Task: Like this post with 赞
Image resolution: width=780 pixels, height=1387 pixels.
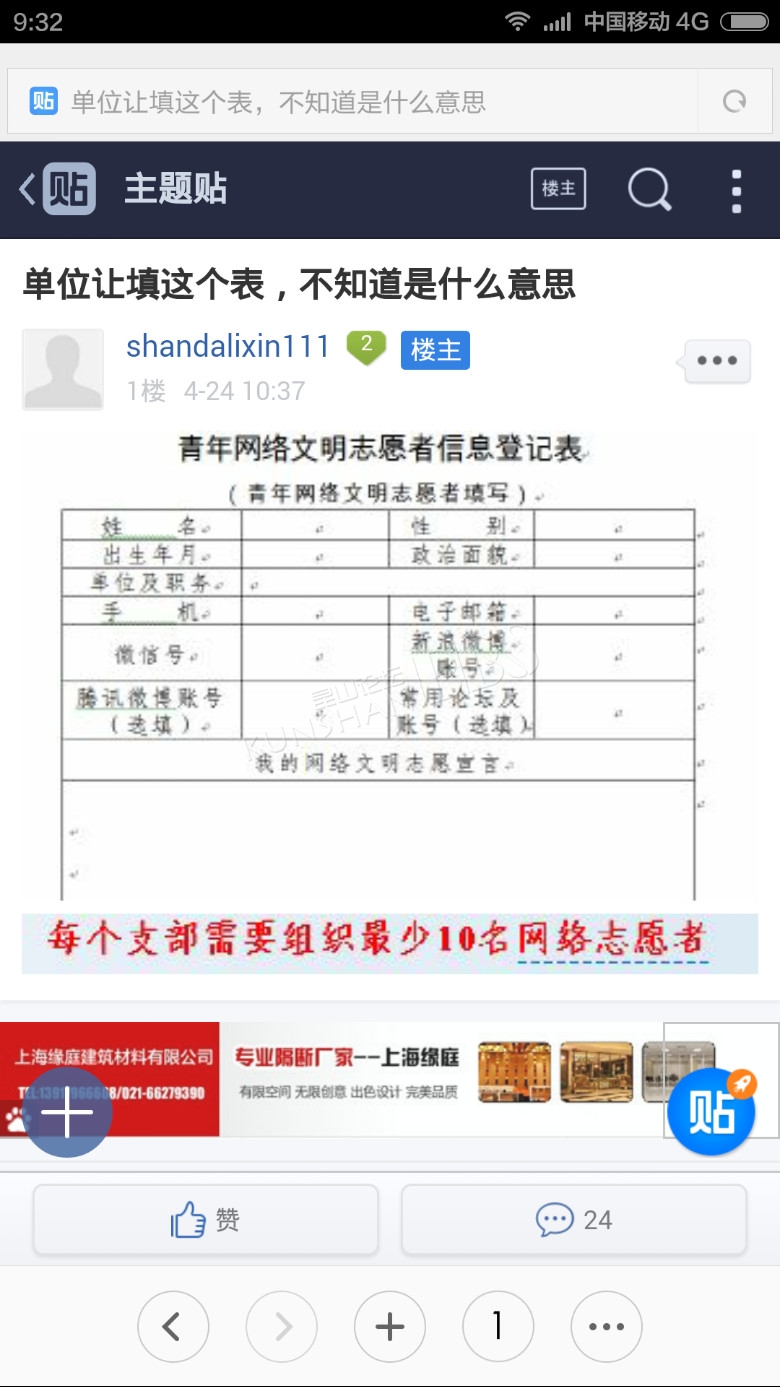Action: (206, 1220)
